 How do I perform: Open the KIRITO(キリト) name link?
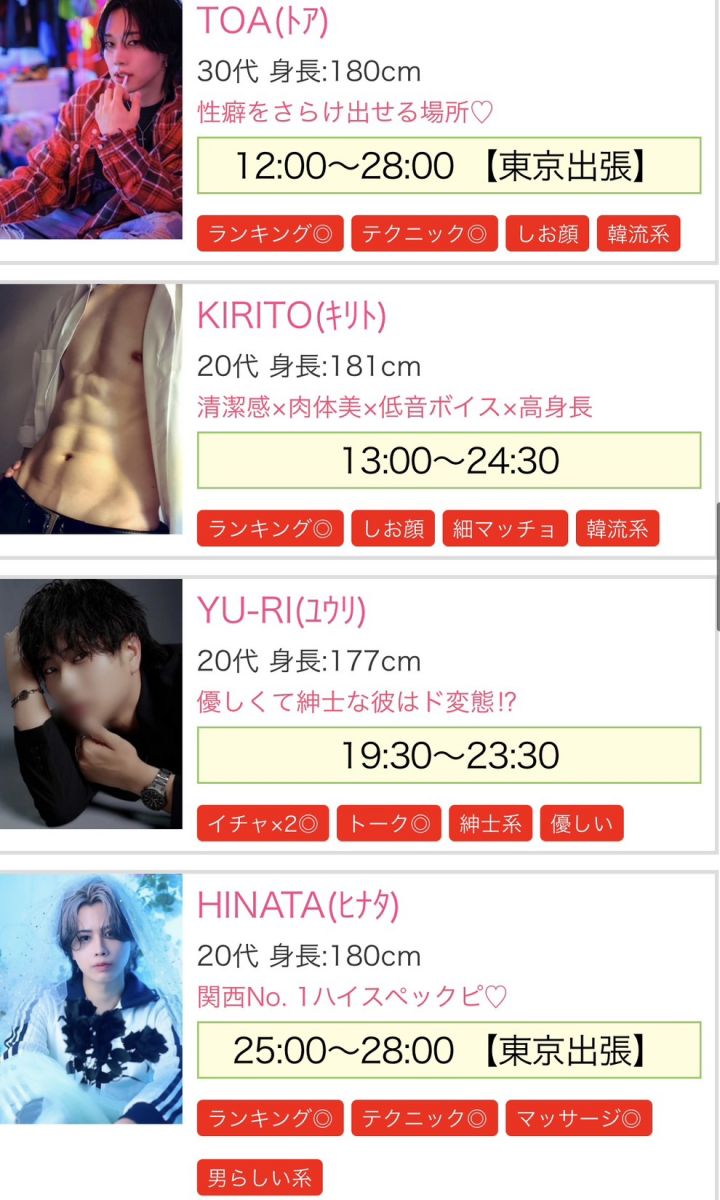coord(291,315)
